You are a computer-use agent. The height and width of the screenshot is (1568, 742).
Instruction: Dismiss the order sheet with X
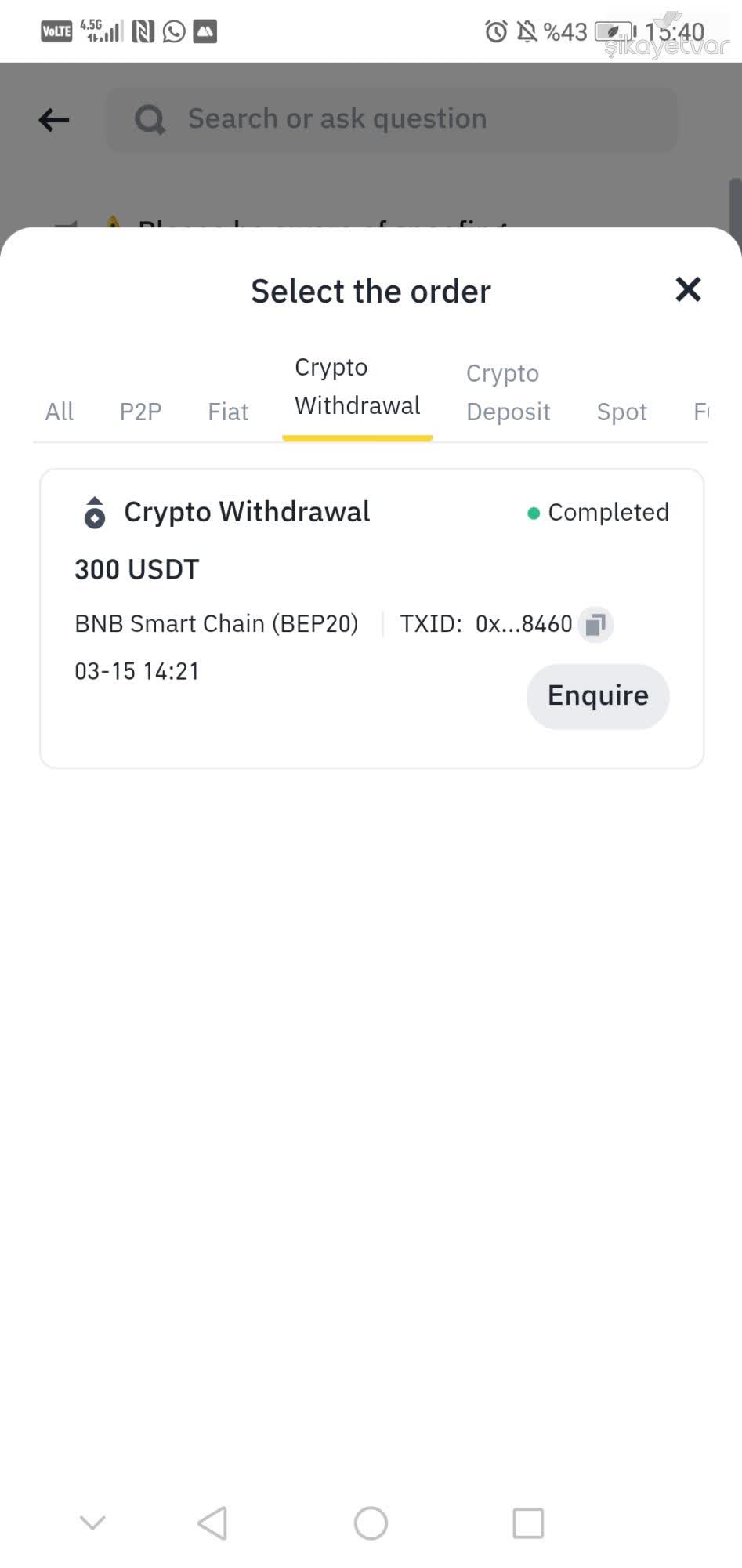(x=688, y=290)
